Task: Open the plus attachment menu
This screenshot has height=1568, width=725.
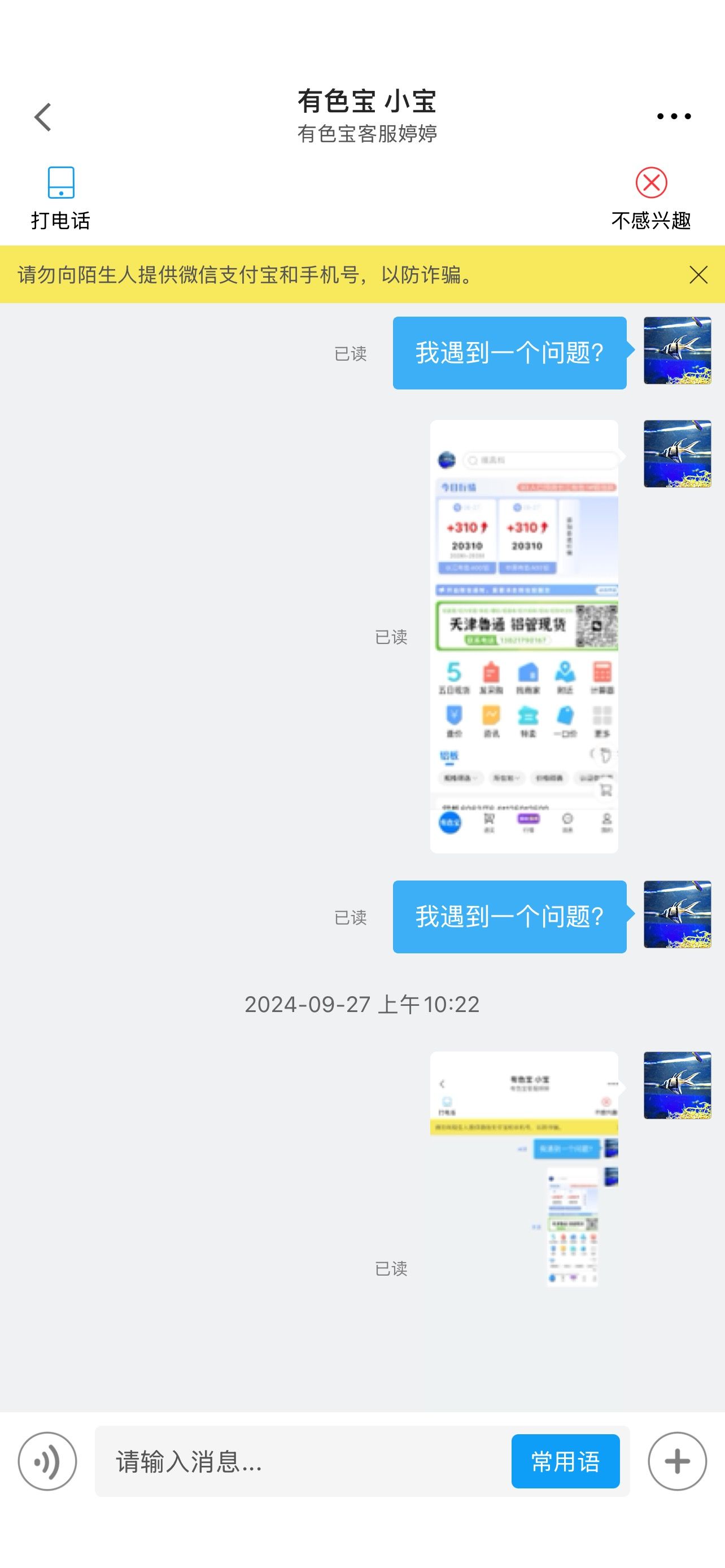Action: [677, 1461]
